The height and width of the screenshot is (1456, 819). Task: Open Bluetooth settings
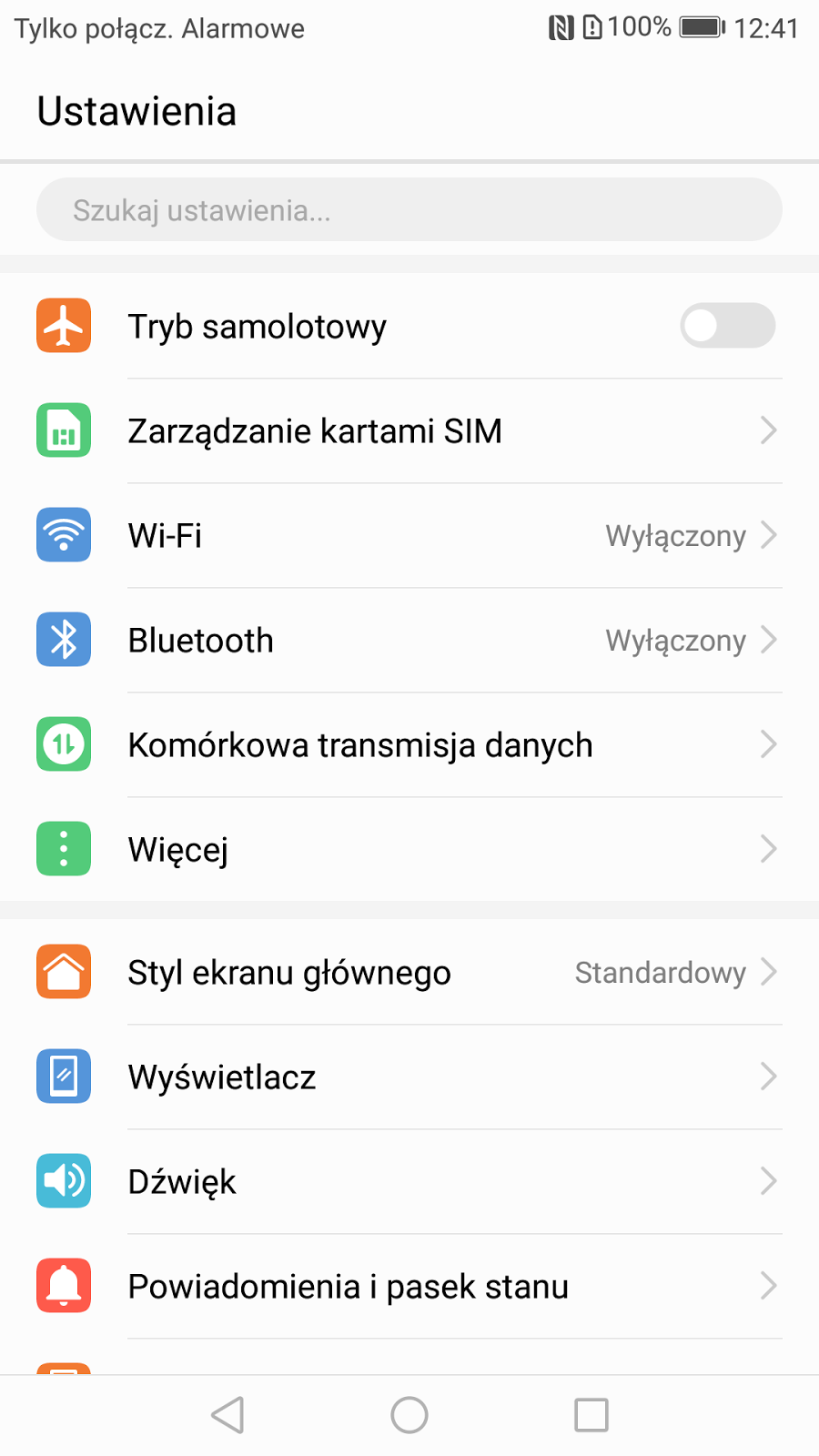409,641
